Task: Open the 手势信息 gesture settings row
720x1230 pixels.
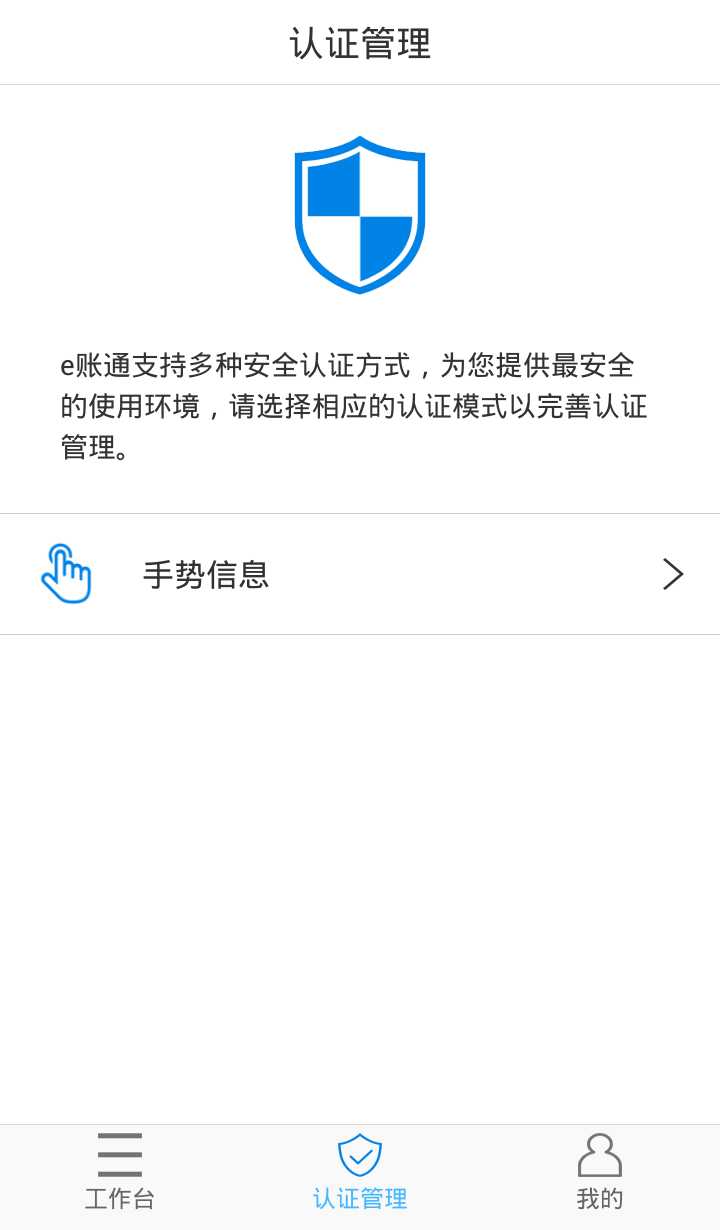Action: point(360,574)
